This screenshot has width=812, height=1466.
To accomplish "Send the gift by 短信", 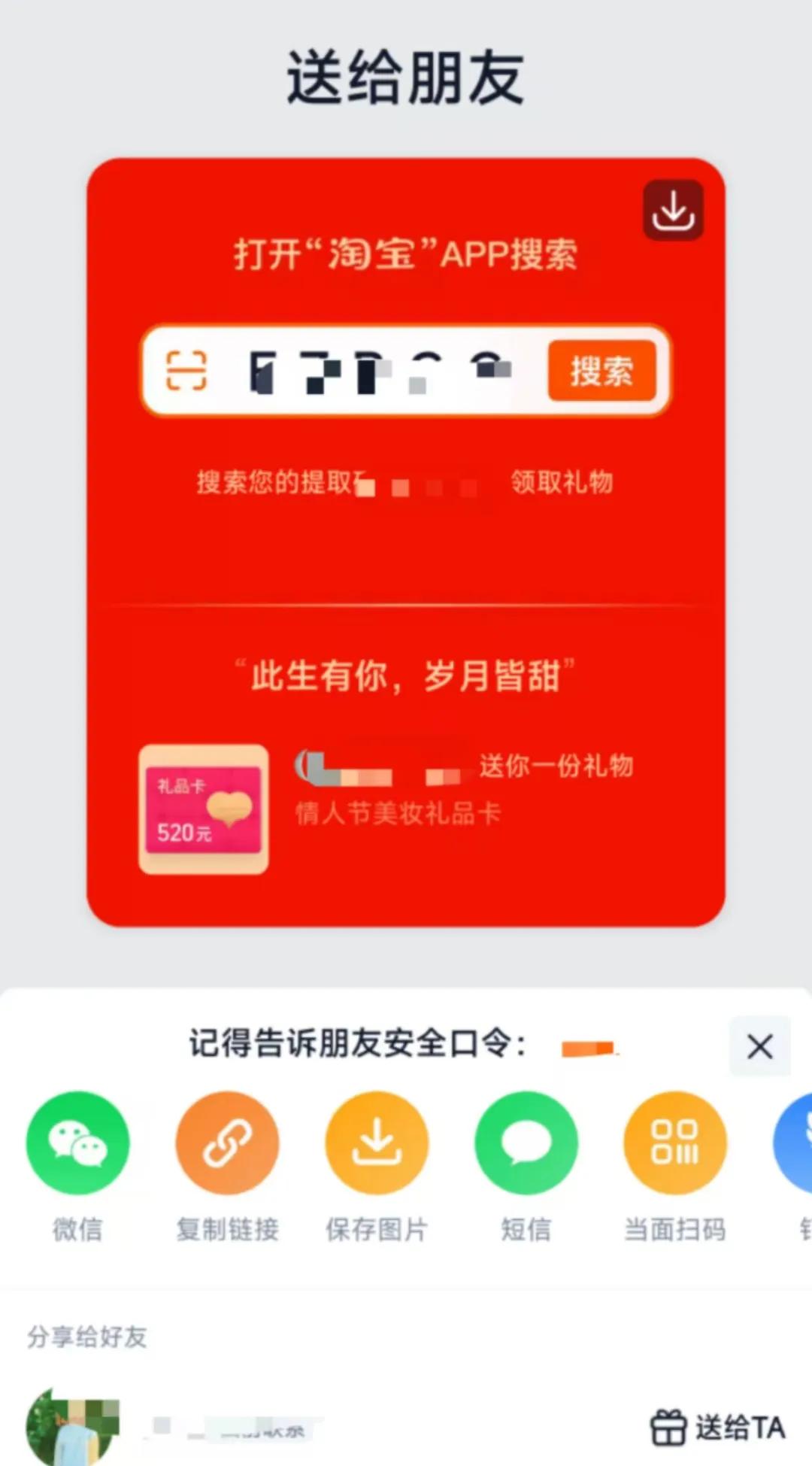I will (x=526, y=1143).
